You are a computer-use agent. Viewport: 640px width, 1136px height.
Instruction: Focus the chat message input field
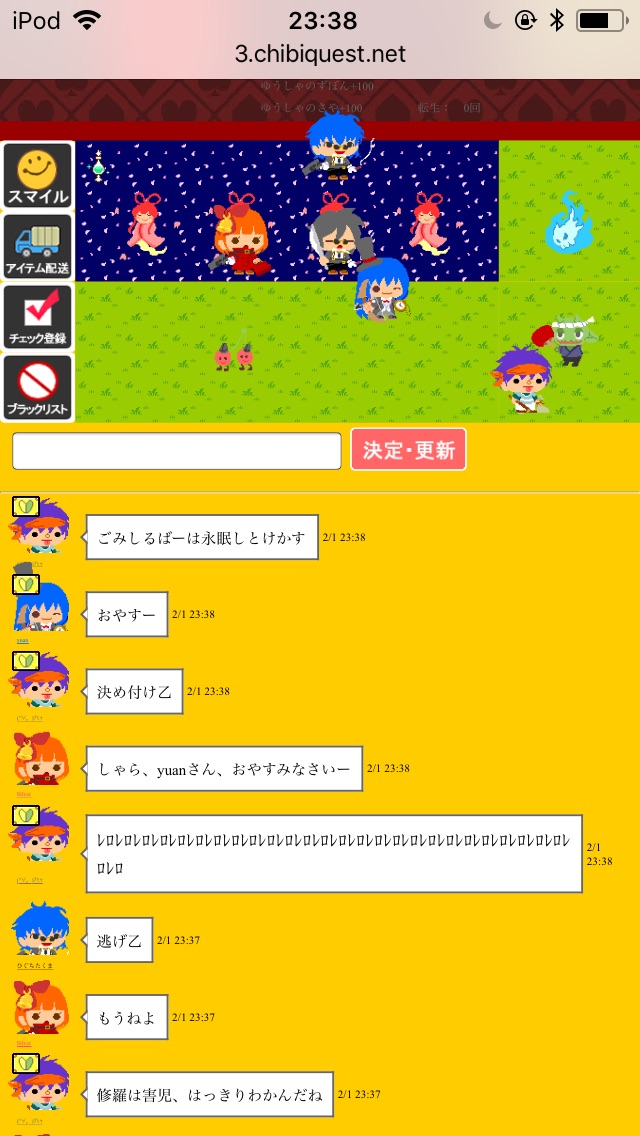point(177,451)
